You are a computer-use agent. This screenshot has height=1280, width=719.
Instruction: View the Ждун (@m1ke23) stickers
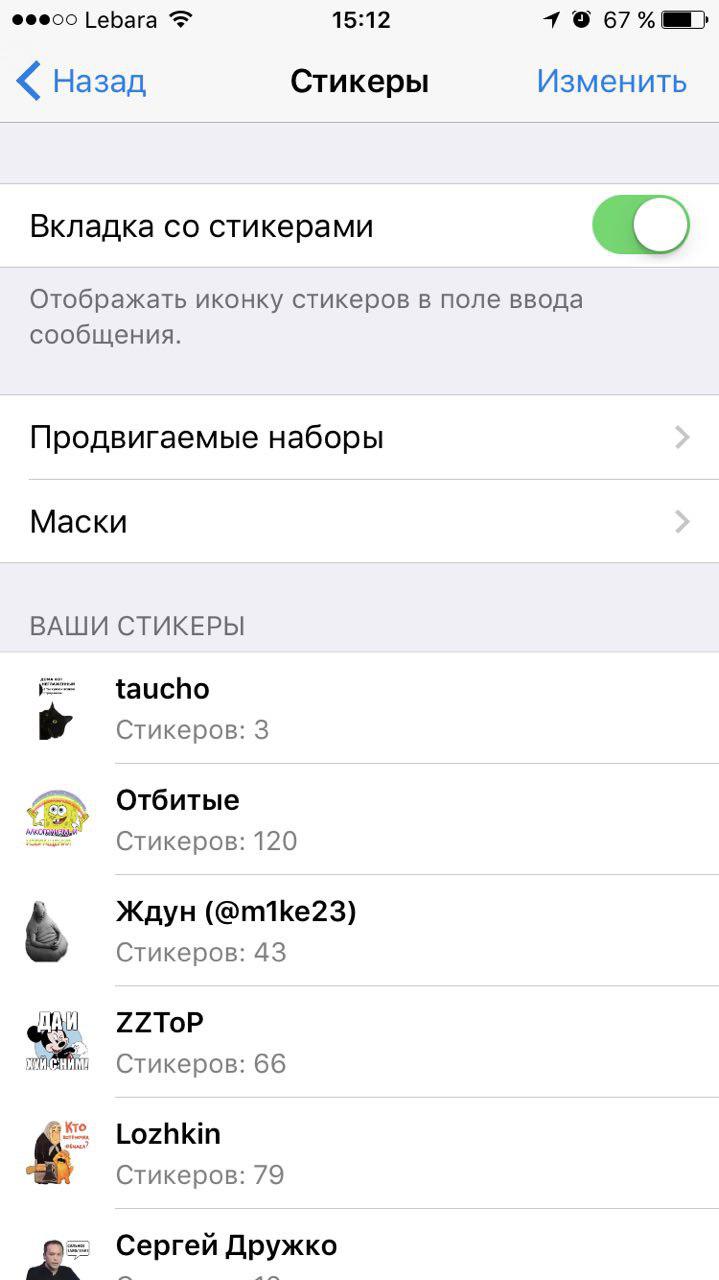[359, 930]
